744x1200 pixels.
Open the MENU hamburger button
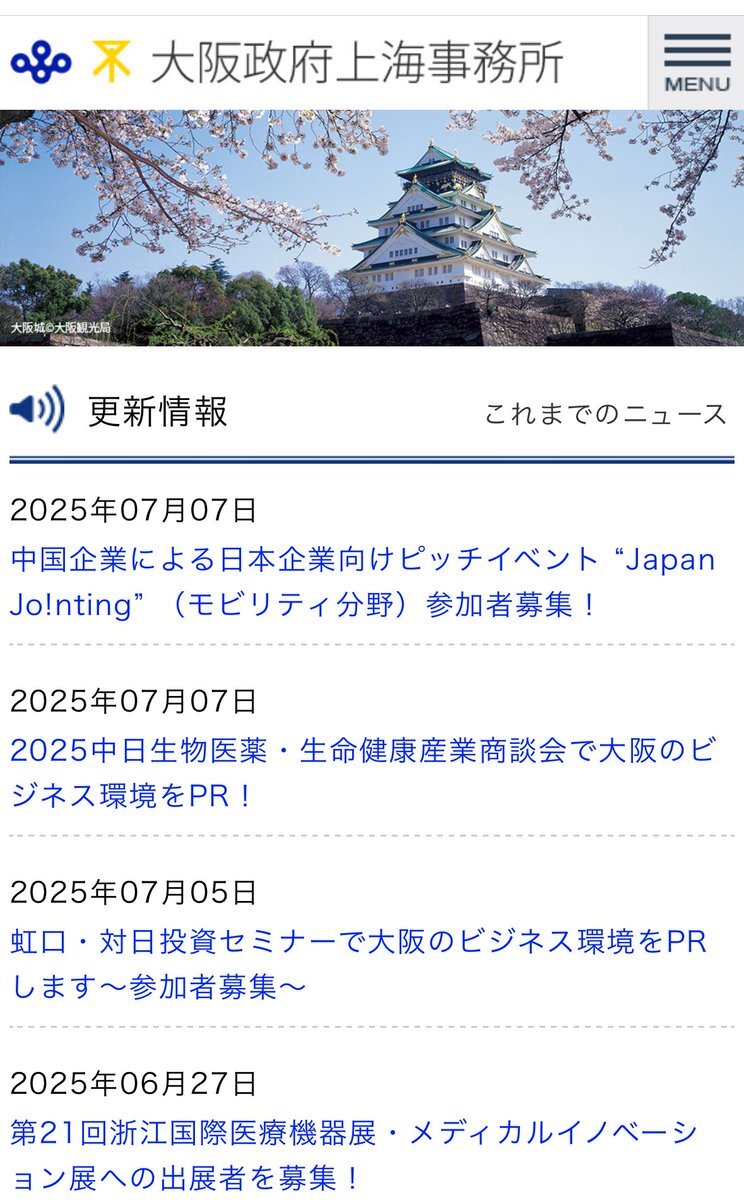click(x=697, y=63)
